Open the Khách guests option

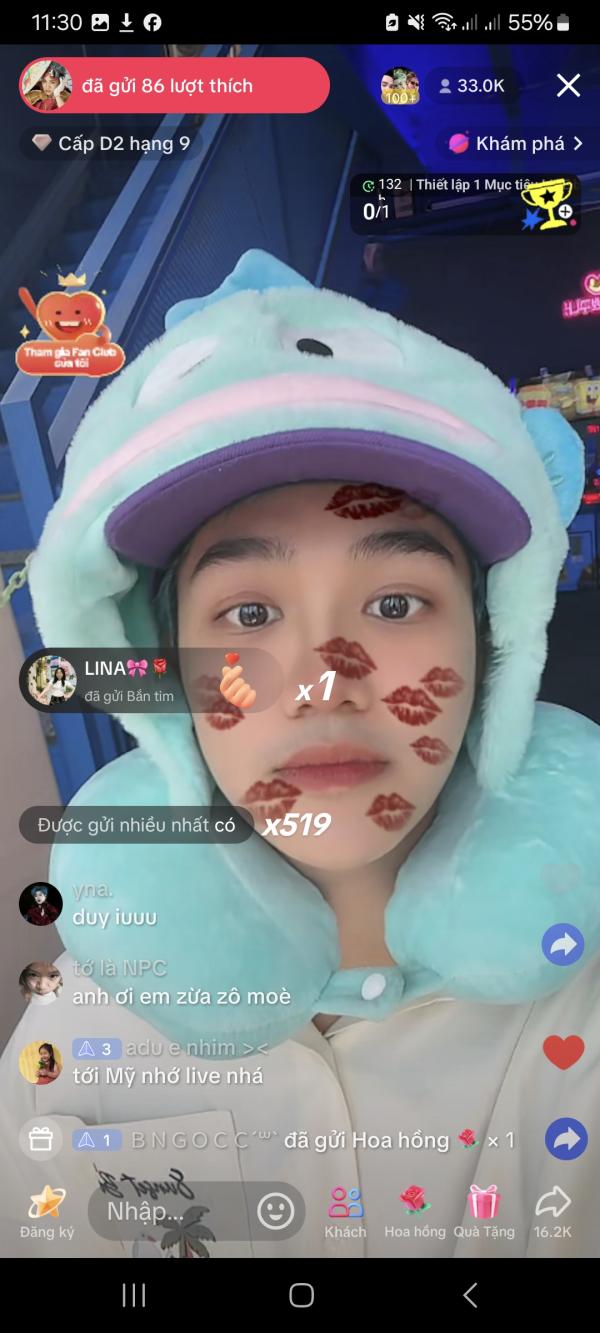(346, 1209)
